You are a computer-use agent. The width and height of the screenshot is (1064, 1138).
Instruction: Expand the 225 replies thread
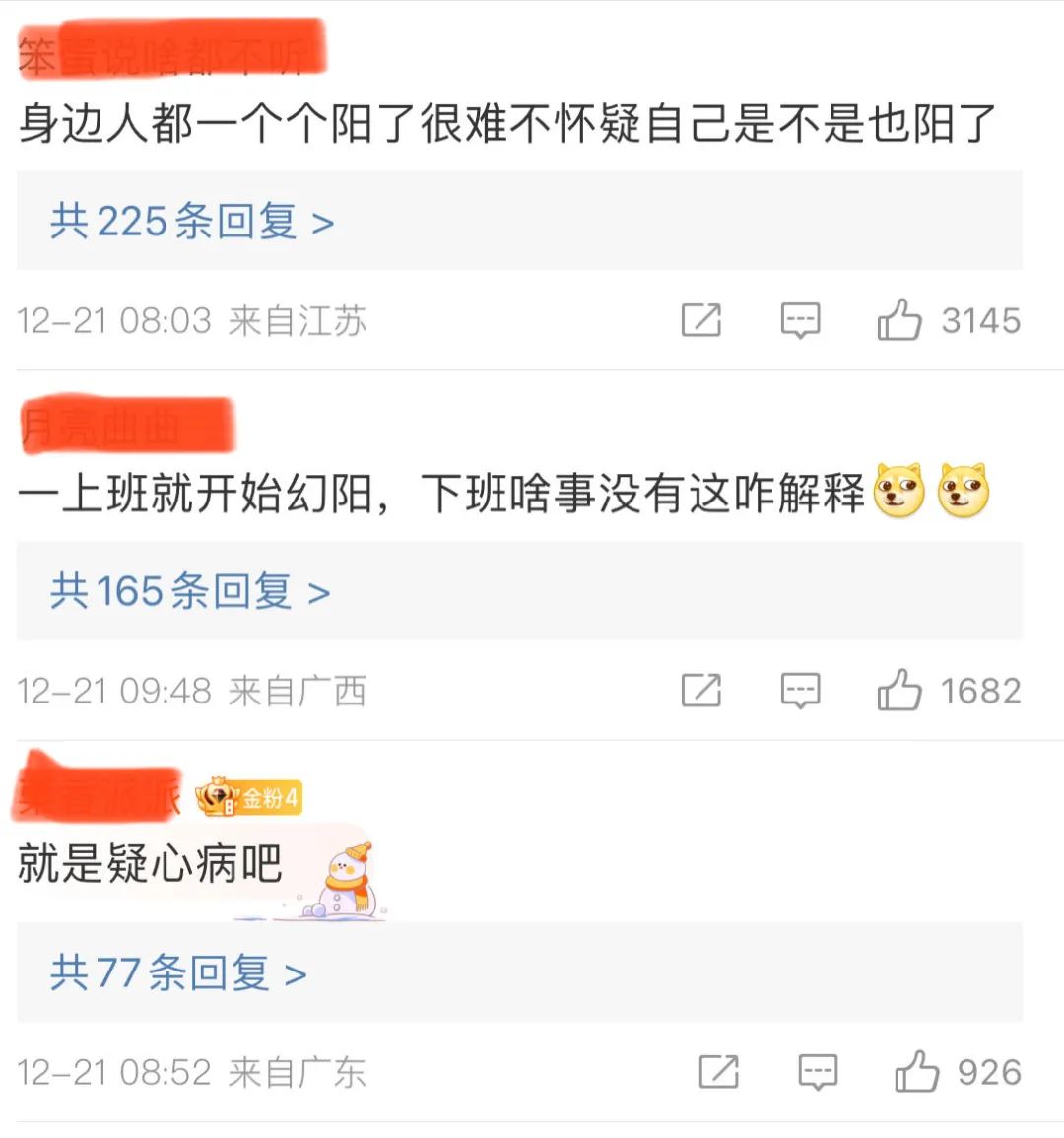click(192, 222)
